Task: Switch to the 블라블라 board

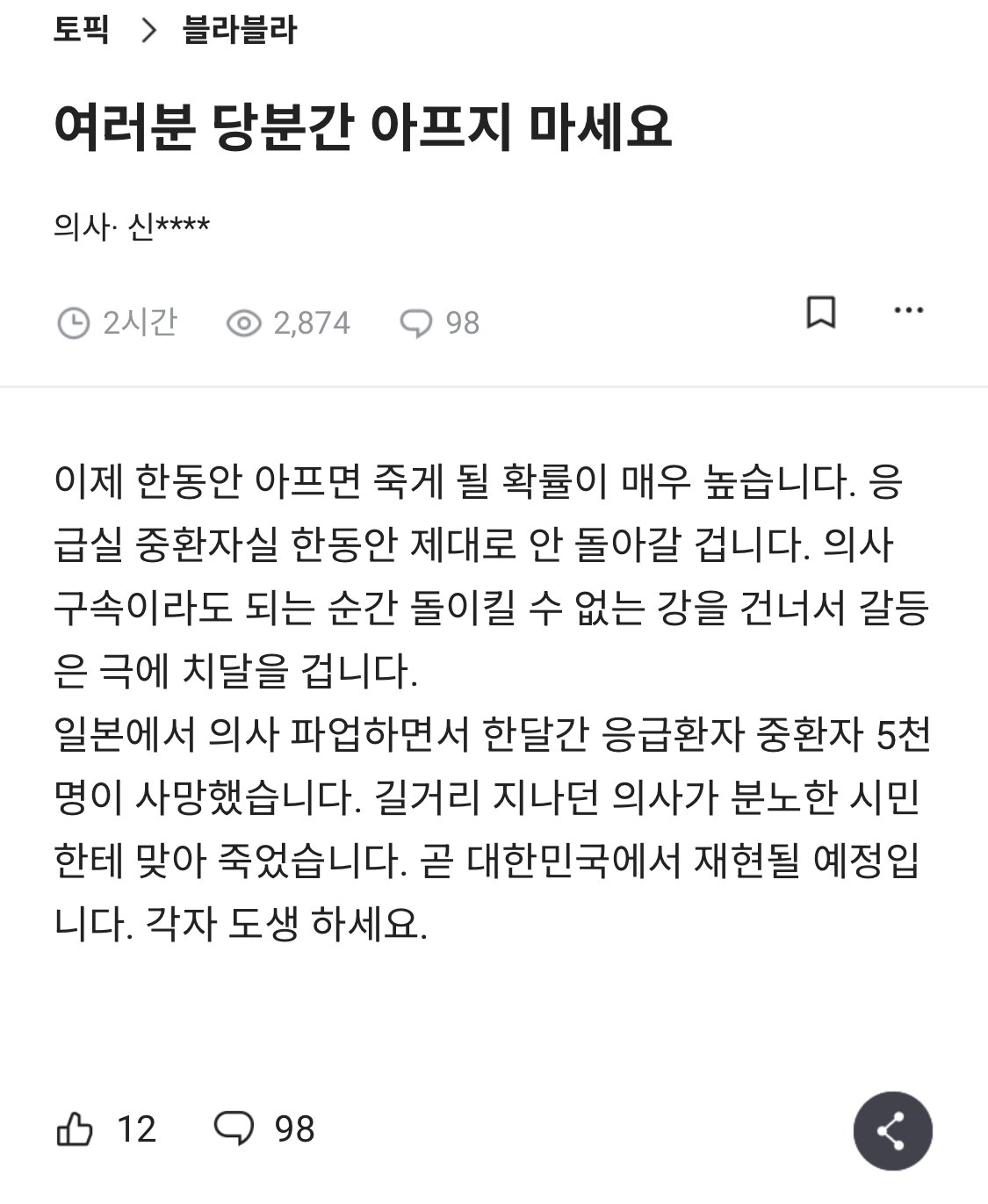Action: coord(238,30)
